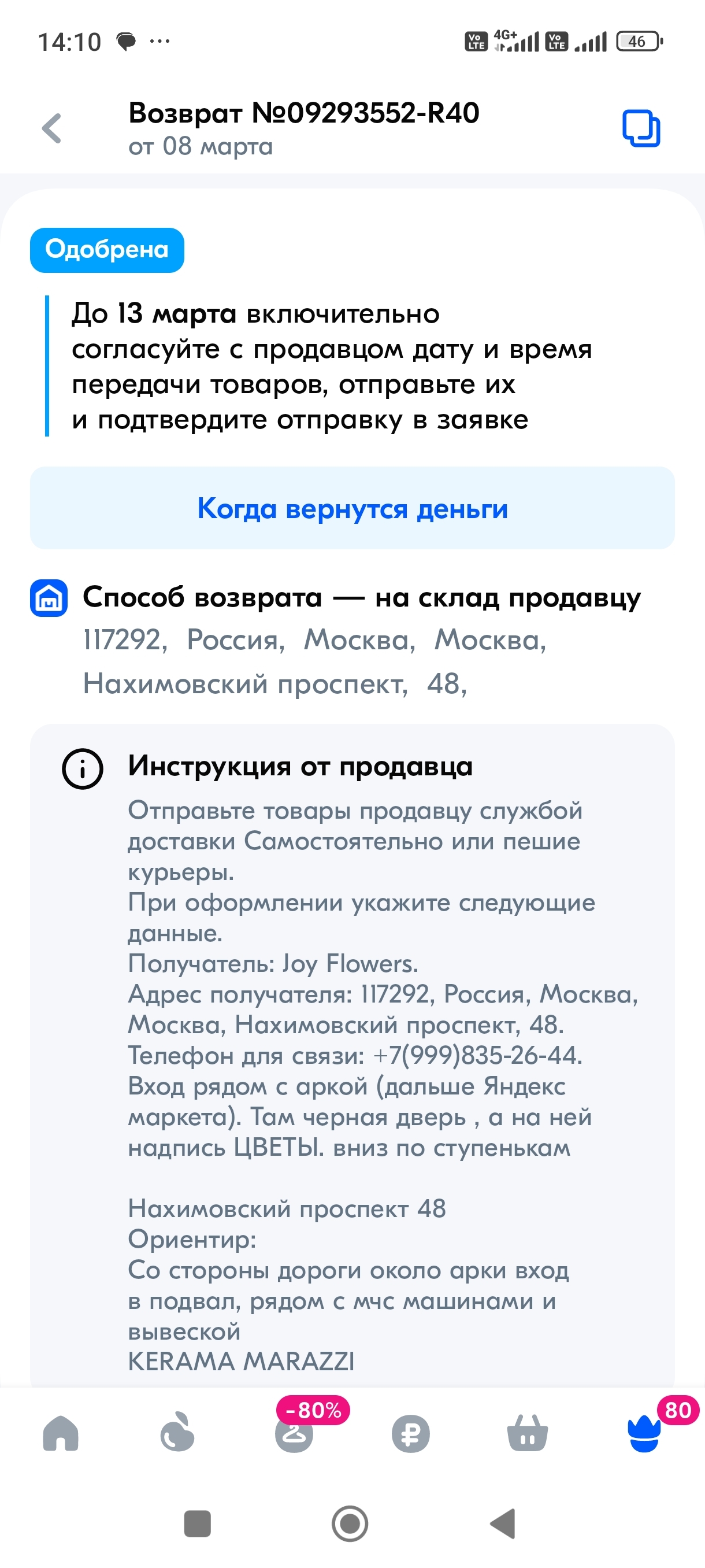This screenshot has height=1568, width=705.
Task: Open the home tab in bottom navigation
Action: point(61,1433)
